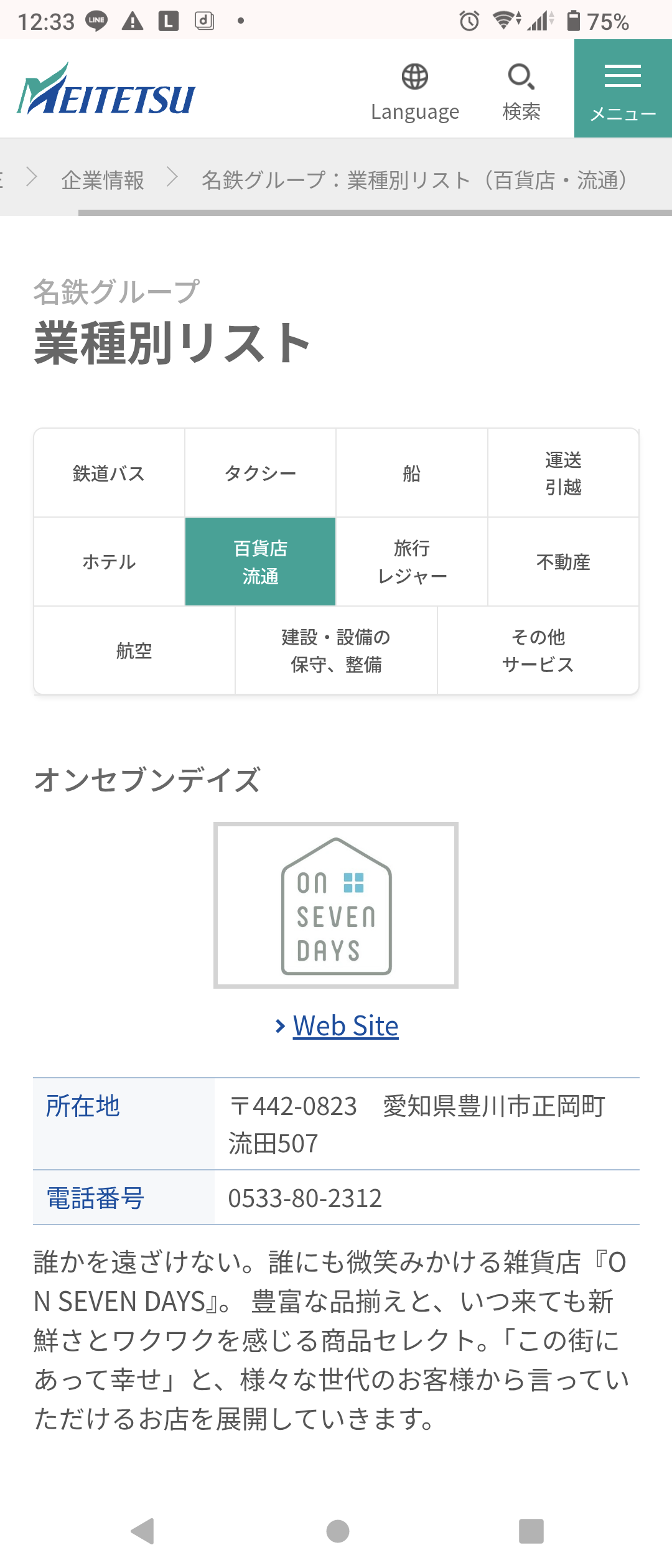Image resolution: width=672 pixels, height=1568 pixels.
Task: Go back with the system back button
Action: pyautogui.click(x=142, y=1531)
